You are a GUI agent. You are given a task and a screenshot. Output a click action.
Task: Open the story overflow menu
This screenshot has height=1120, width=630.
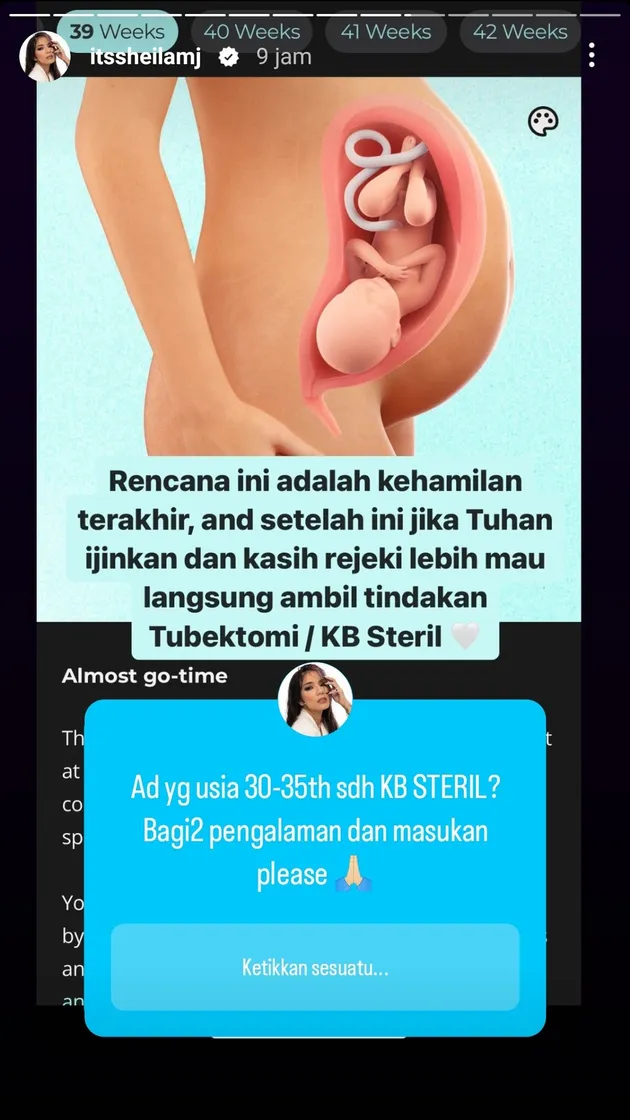pos(592,55)
